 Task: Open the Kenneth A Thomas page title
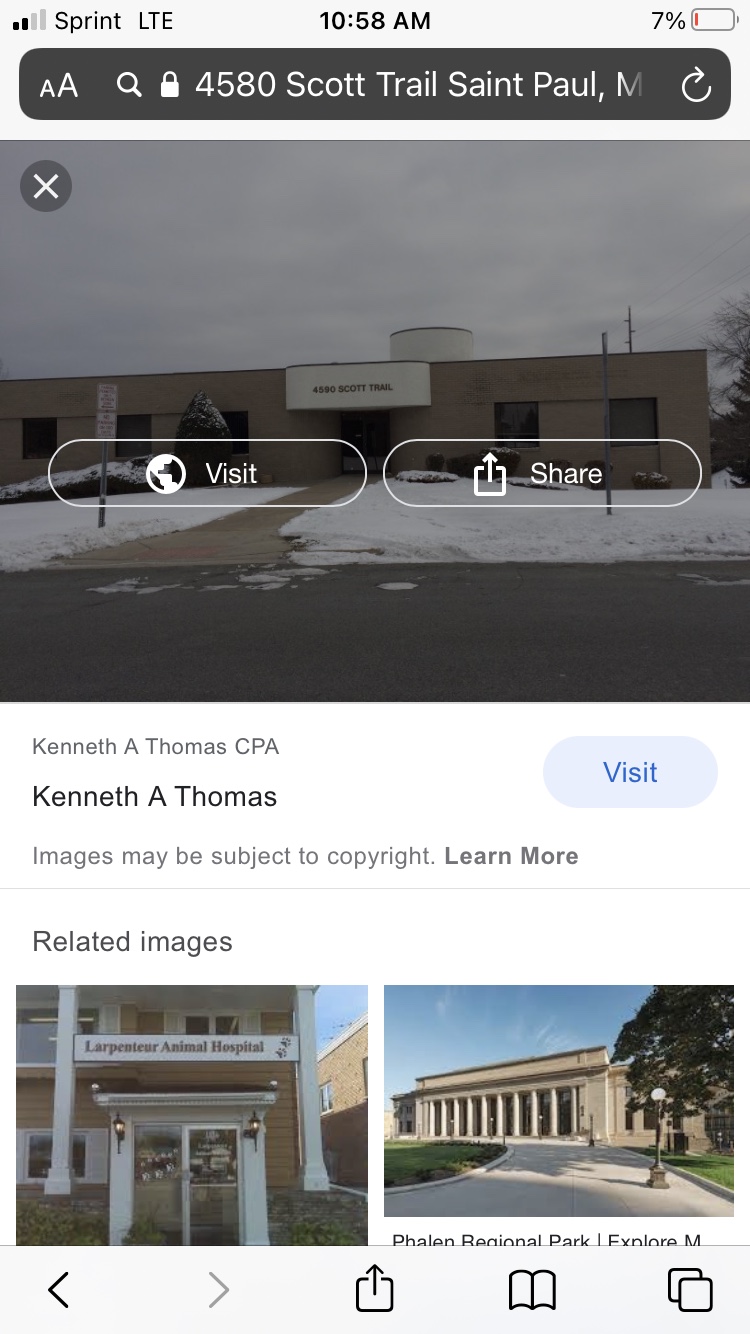(x=155, y=796)
